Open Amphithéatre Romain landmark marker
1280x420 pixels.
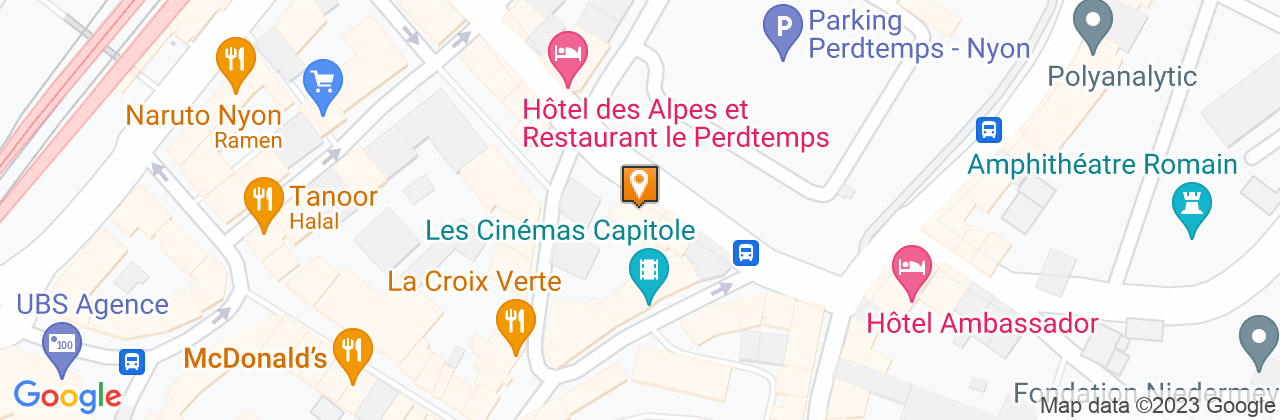tap(1190, 203)
